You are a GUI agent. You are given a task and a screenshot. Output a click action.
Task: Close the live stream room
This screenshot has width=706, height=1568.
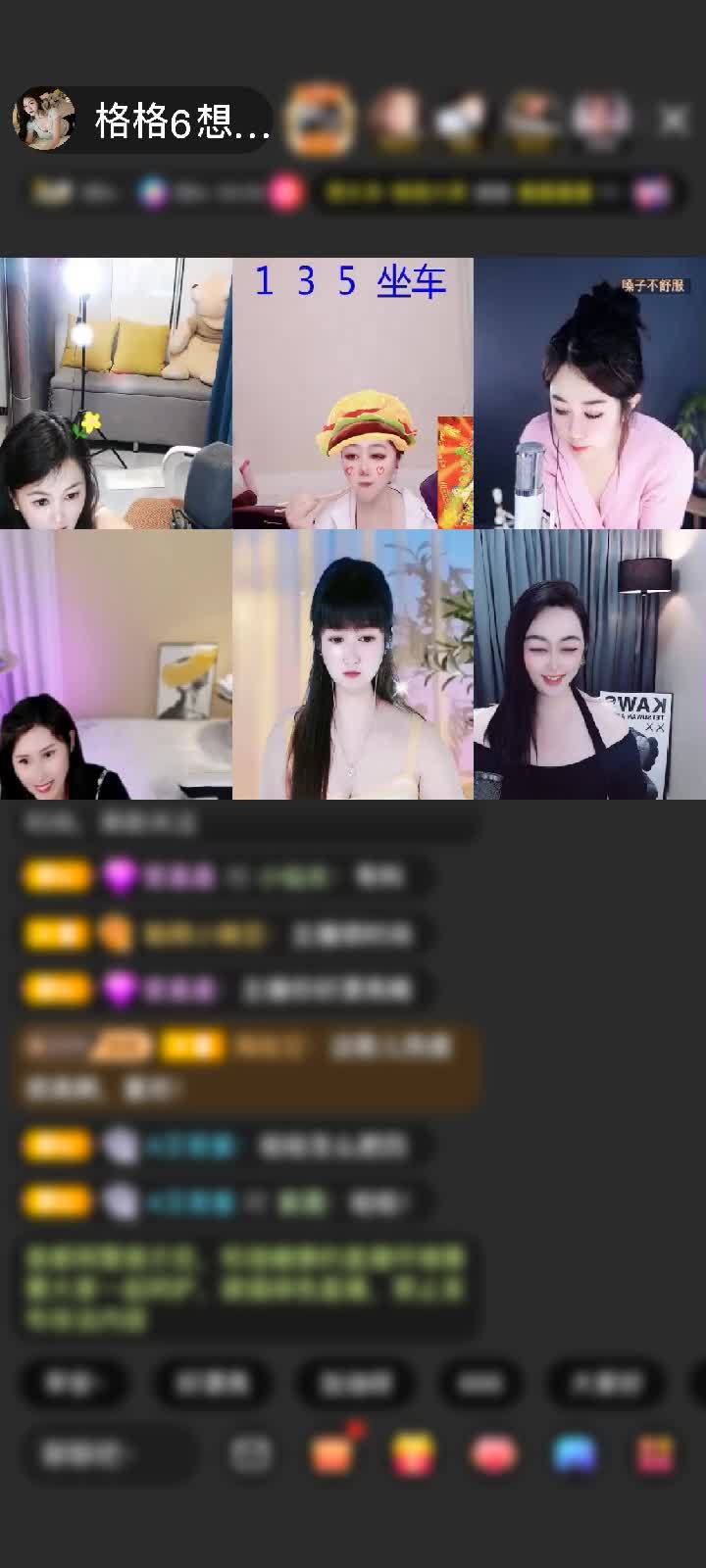674,120
